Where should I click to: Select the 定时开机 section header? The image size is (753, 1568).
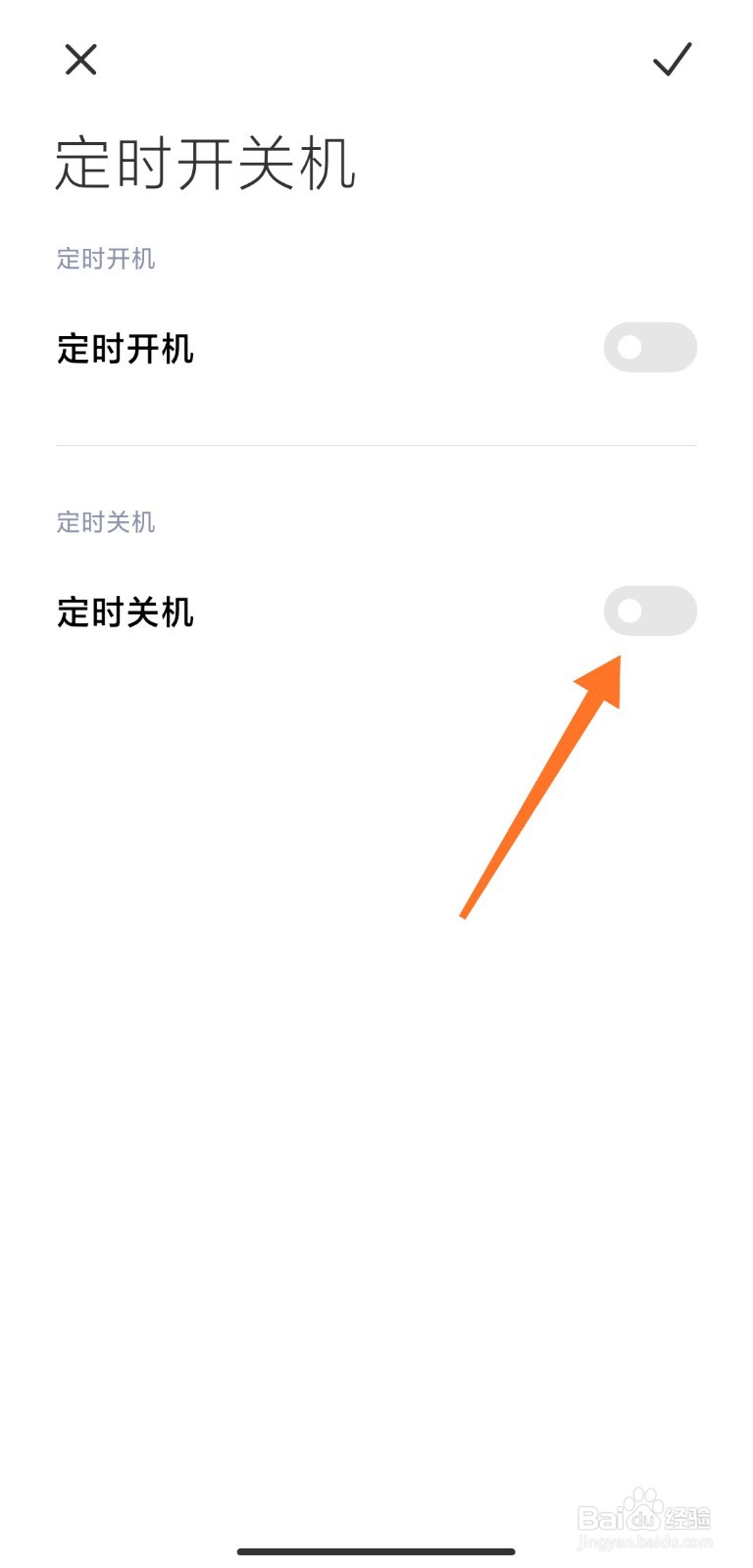coord(105,259)
